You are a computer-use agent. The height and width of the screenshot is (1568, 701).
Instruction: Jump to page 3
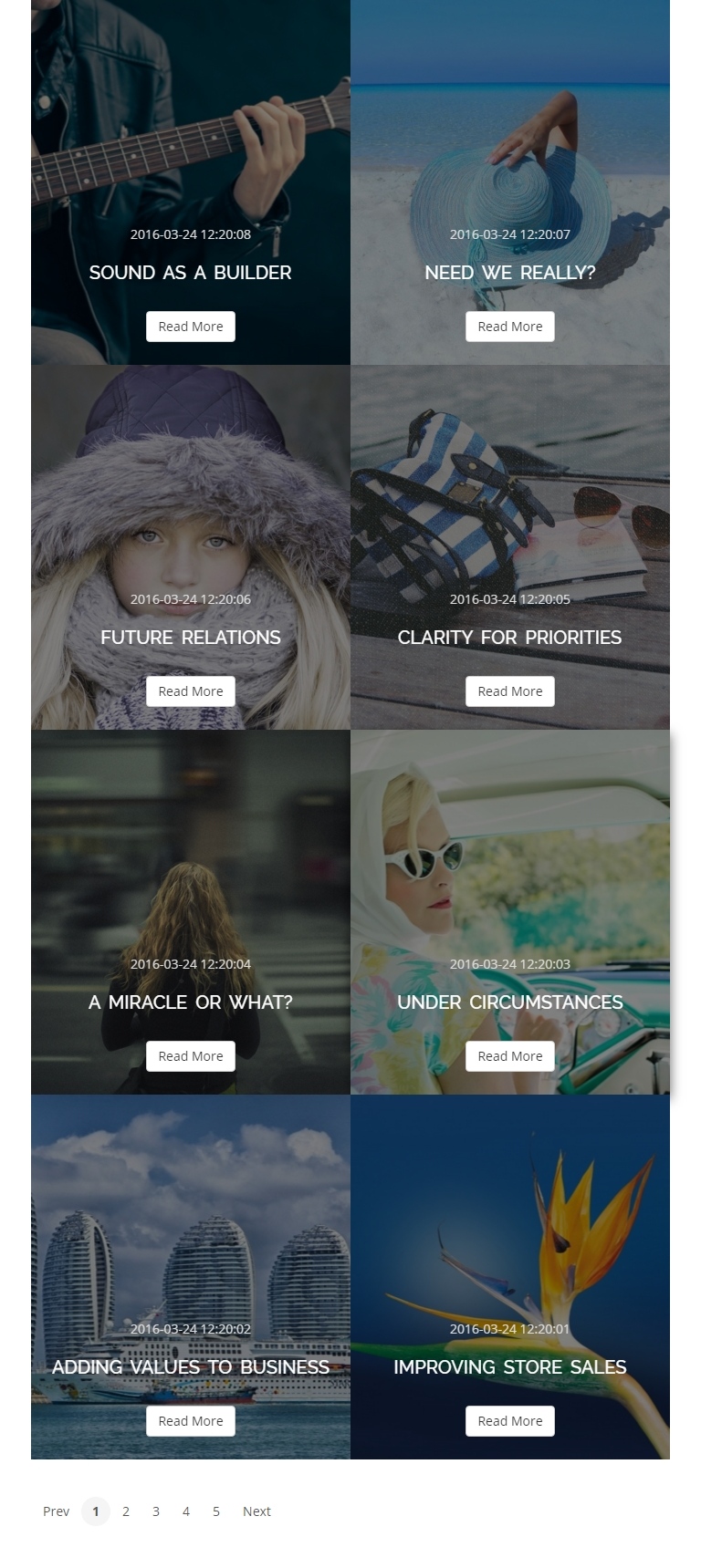pyautogui.click(x=156, y=1511)
